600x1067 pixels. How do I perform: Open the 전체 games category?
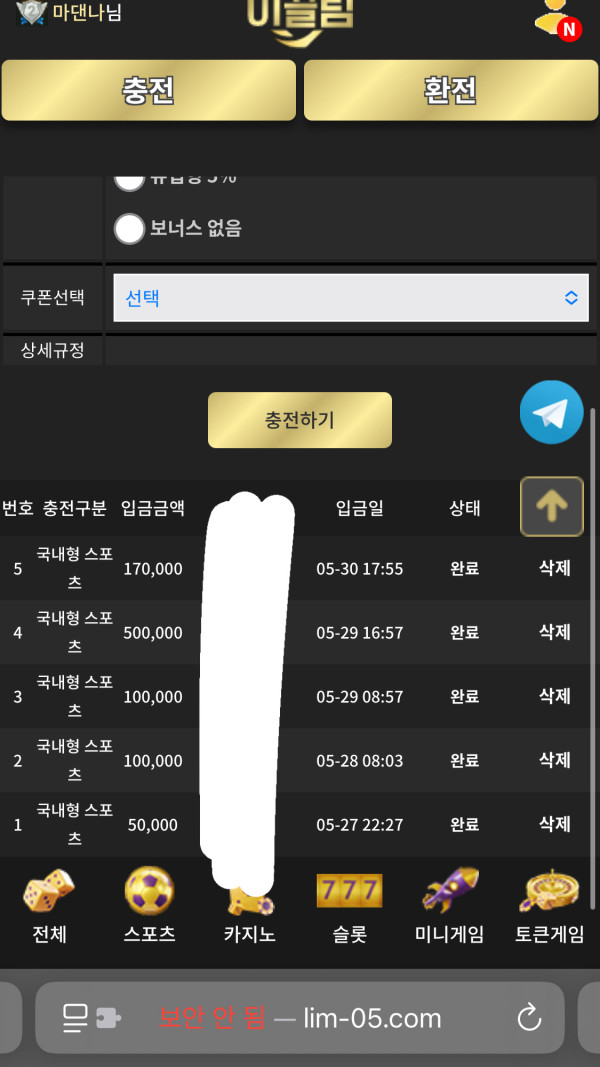click(x=49, y=907)
